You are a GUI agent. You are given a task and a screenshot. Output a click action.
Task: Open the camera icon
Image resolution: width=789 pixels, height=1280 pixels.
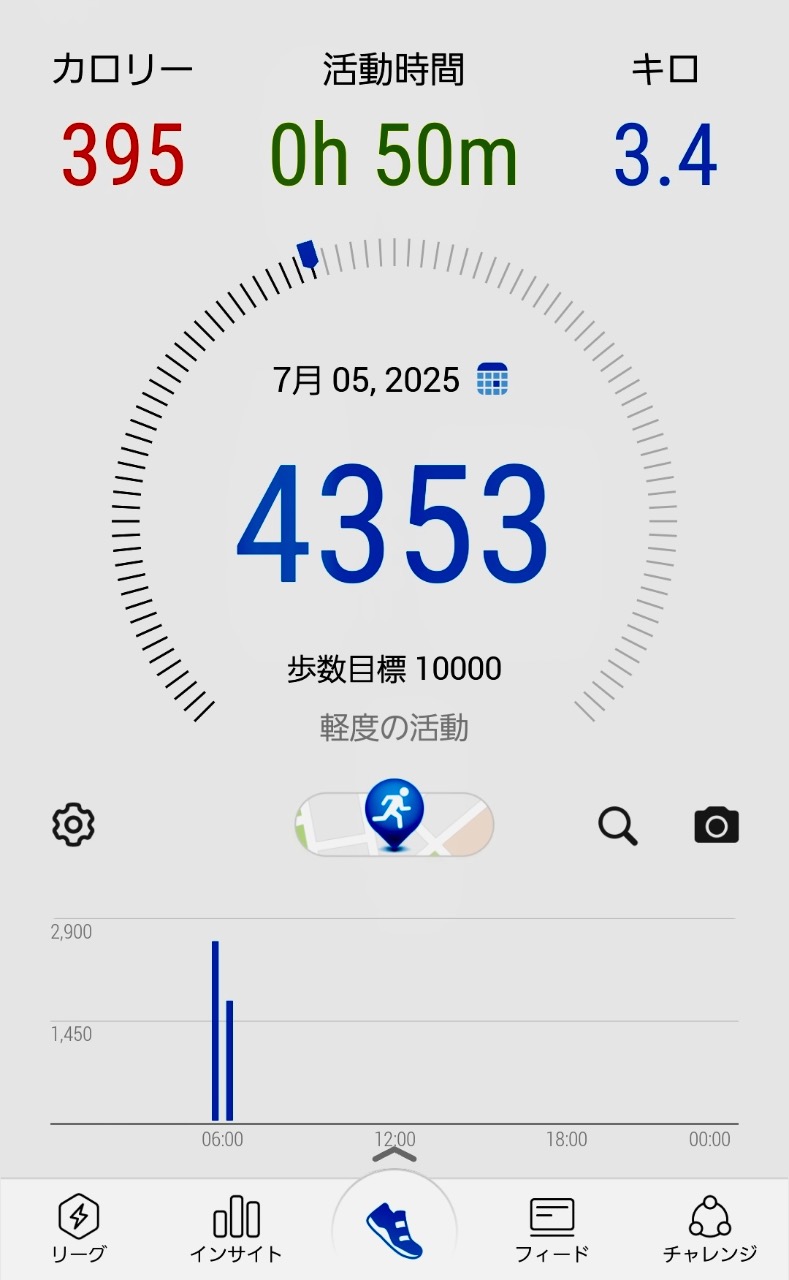(716, 825)
